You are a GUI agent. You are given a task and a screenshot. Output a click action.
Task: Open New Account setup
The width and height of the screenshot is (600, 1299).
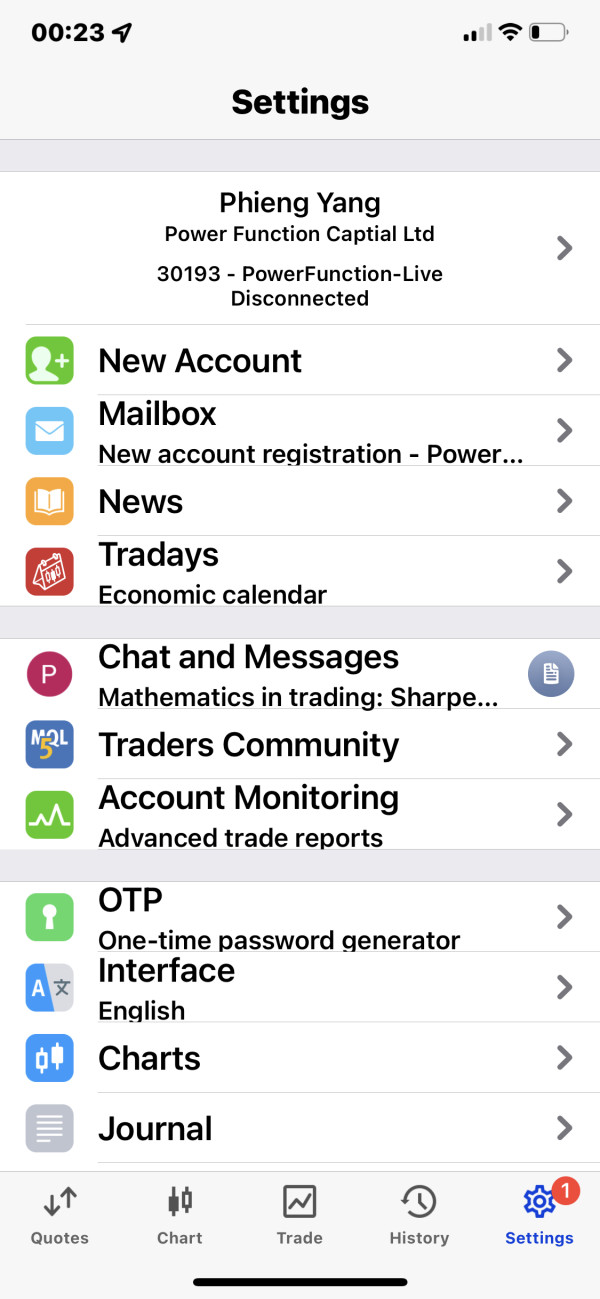pyautogui.click(x=300, y=360)
